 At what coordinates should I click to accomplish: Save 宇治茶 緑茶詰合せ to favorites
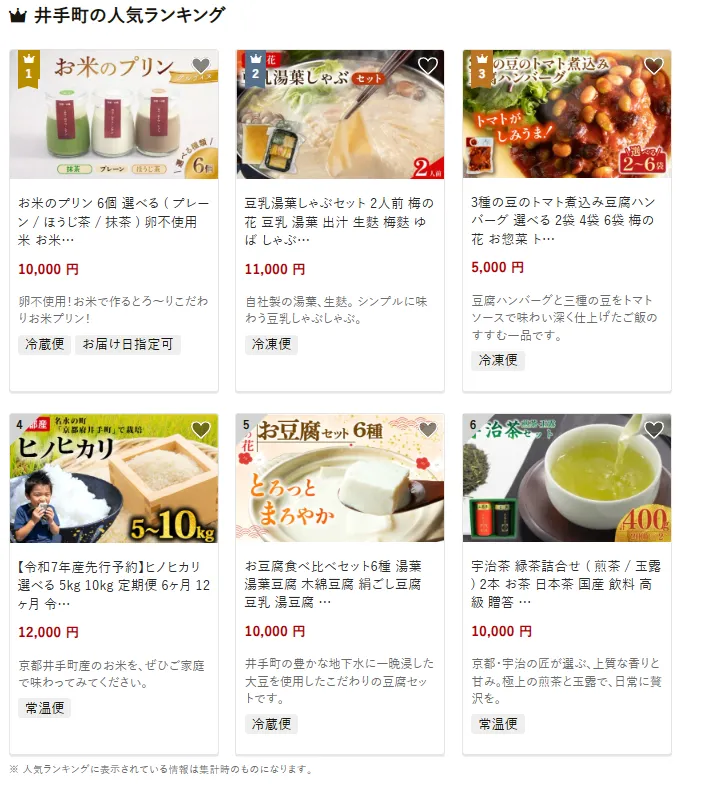(654, 430)
